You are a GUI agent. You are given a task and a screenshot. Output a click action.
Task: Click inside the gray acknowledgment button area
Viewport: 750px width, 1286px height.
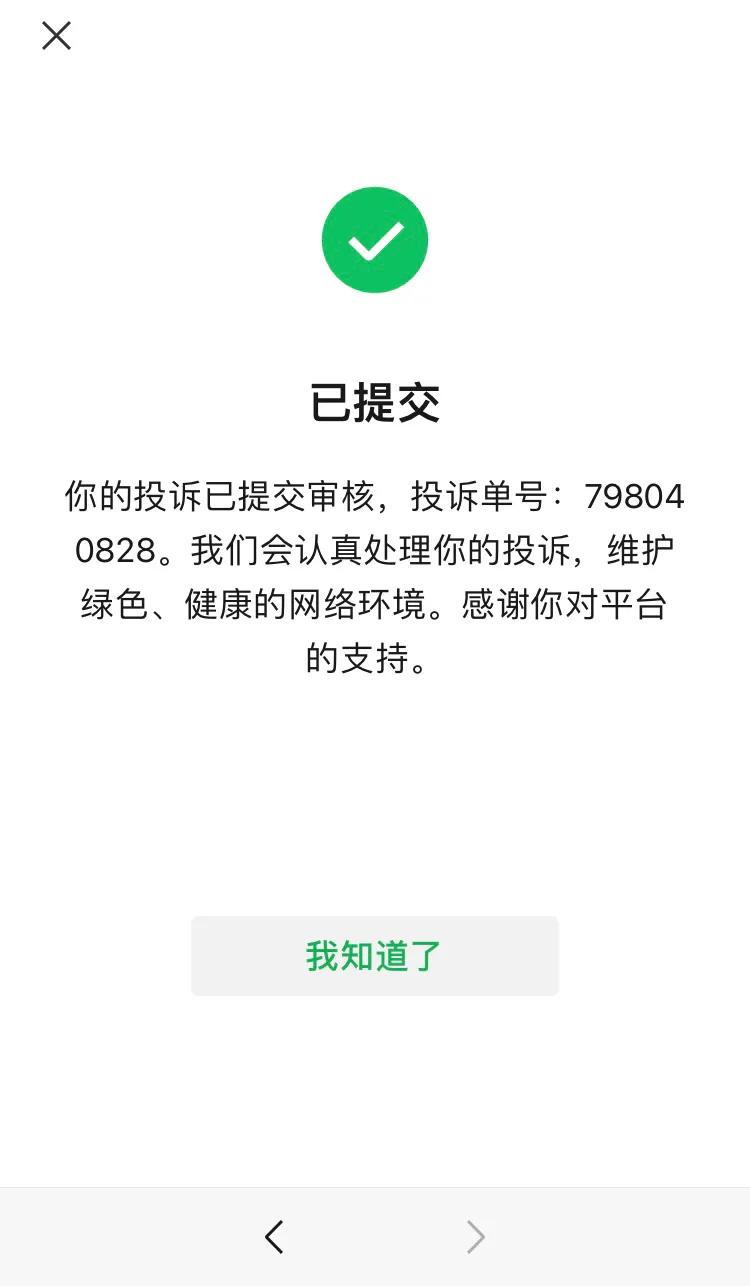click(375, 955)
